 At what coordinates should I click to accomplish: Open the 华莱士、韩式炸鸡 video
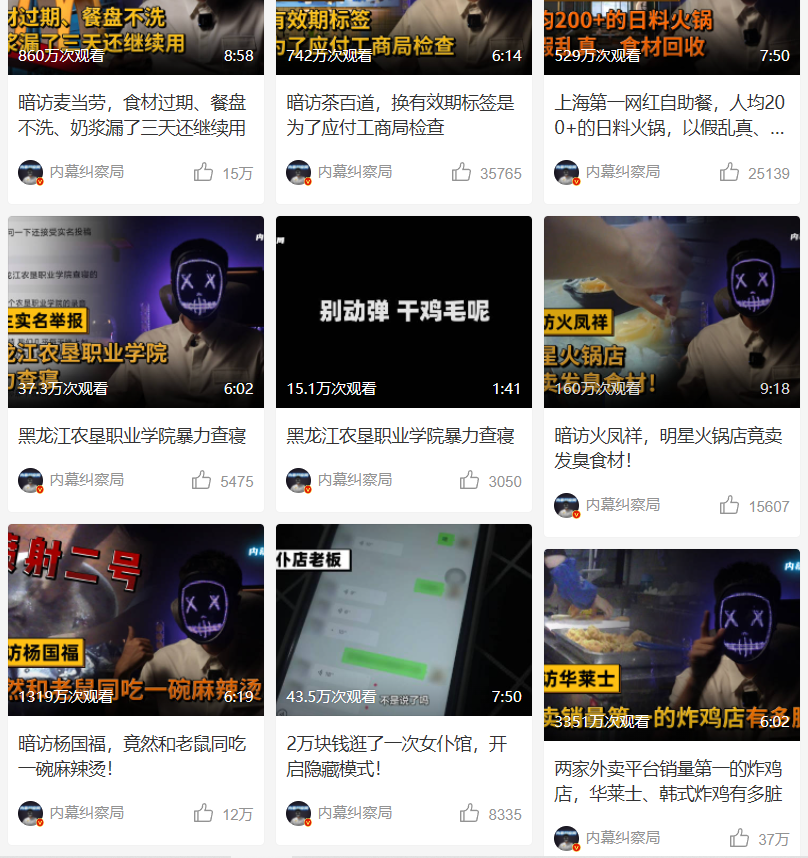coord(671,645)
